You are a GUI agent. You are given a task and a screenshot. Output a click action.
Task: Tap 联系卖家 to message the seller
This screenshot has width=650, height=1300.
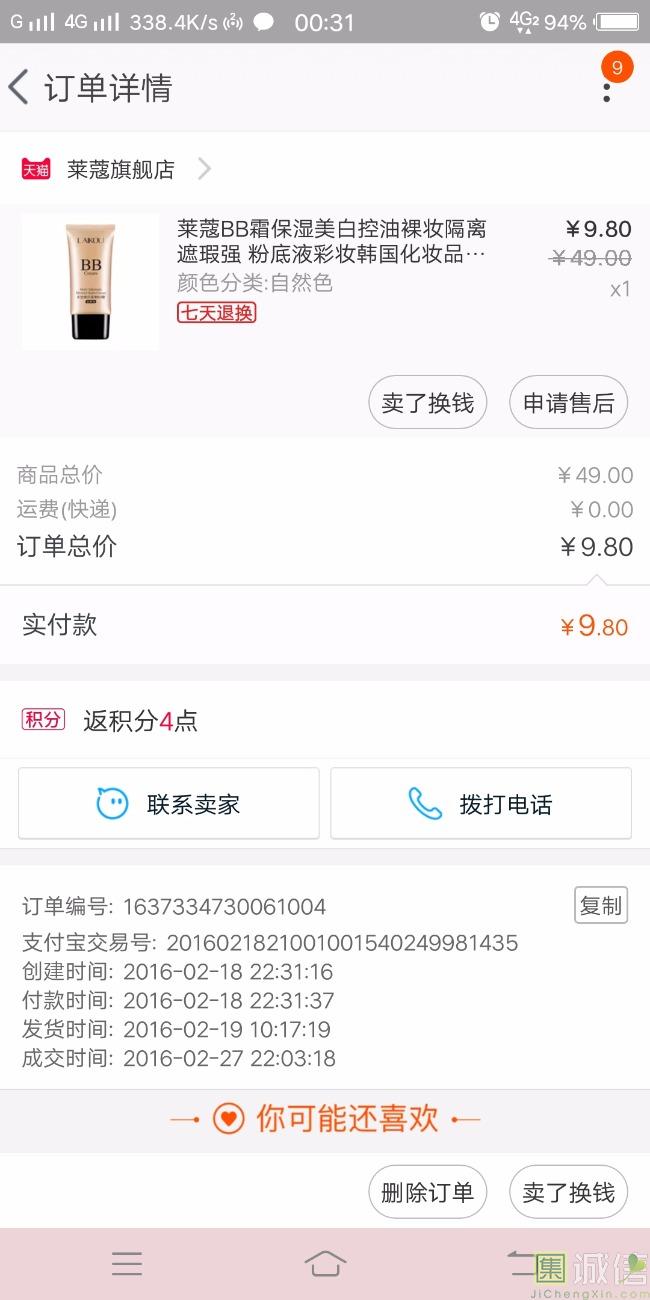(169, 804)
